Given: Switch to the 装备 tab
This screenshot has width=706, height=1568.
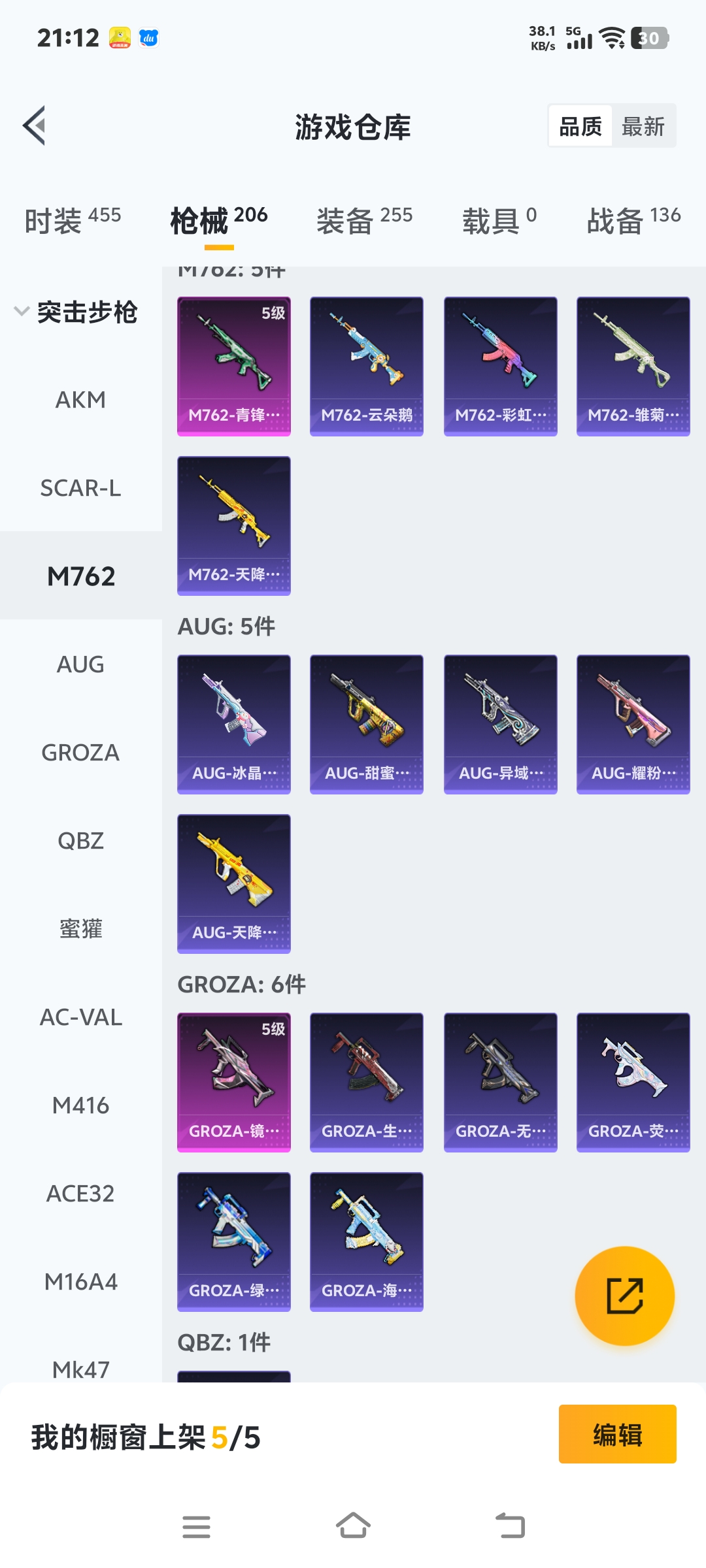Looking at the screenshot, I should 364,220.
